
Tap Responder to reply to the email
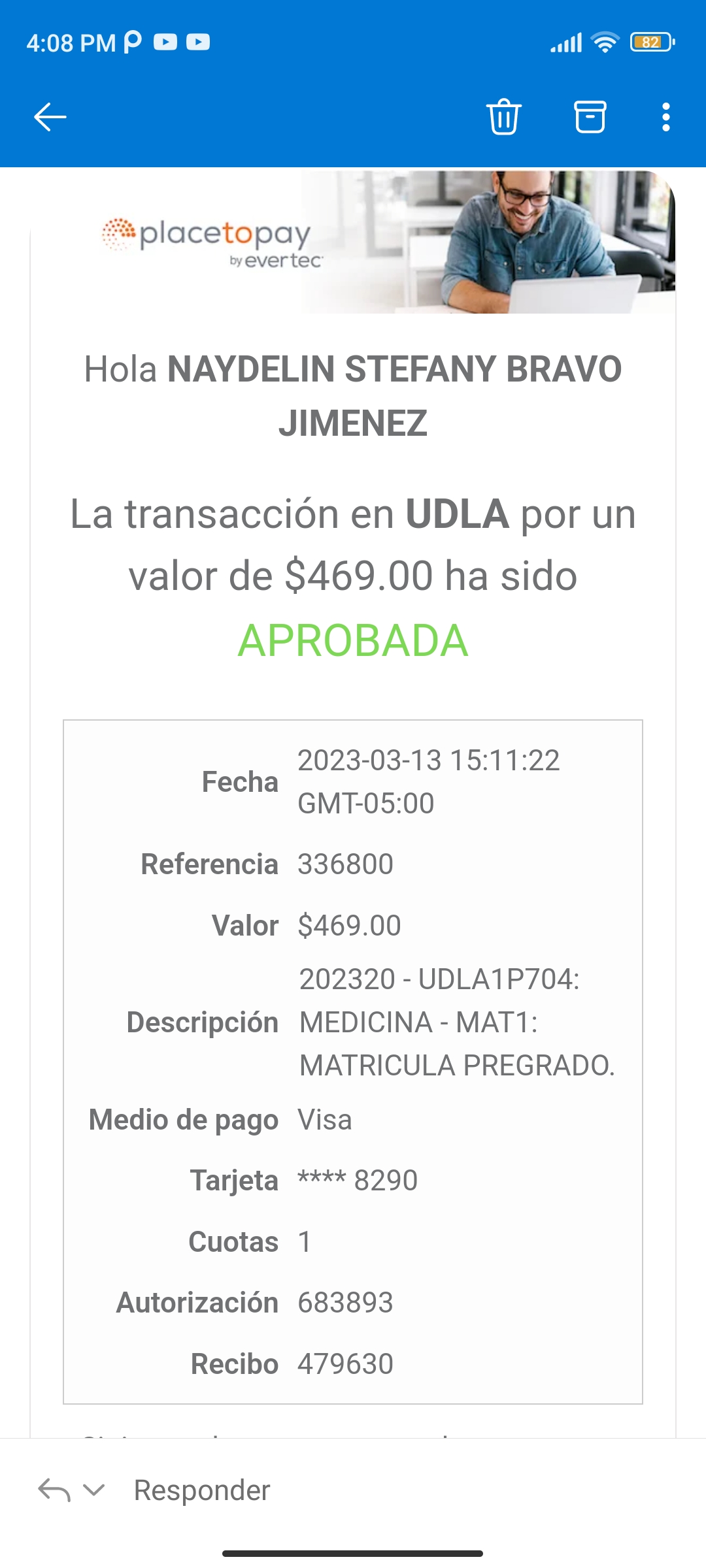pos(201,1490)
